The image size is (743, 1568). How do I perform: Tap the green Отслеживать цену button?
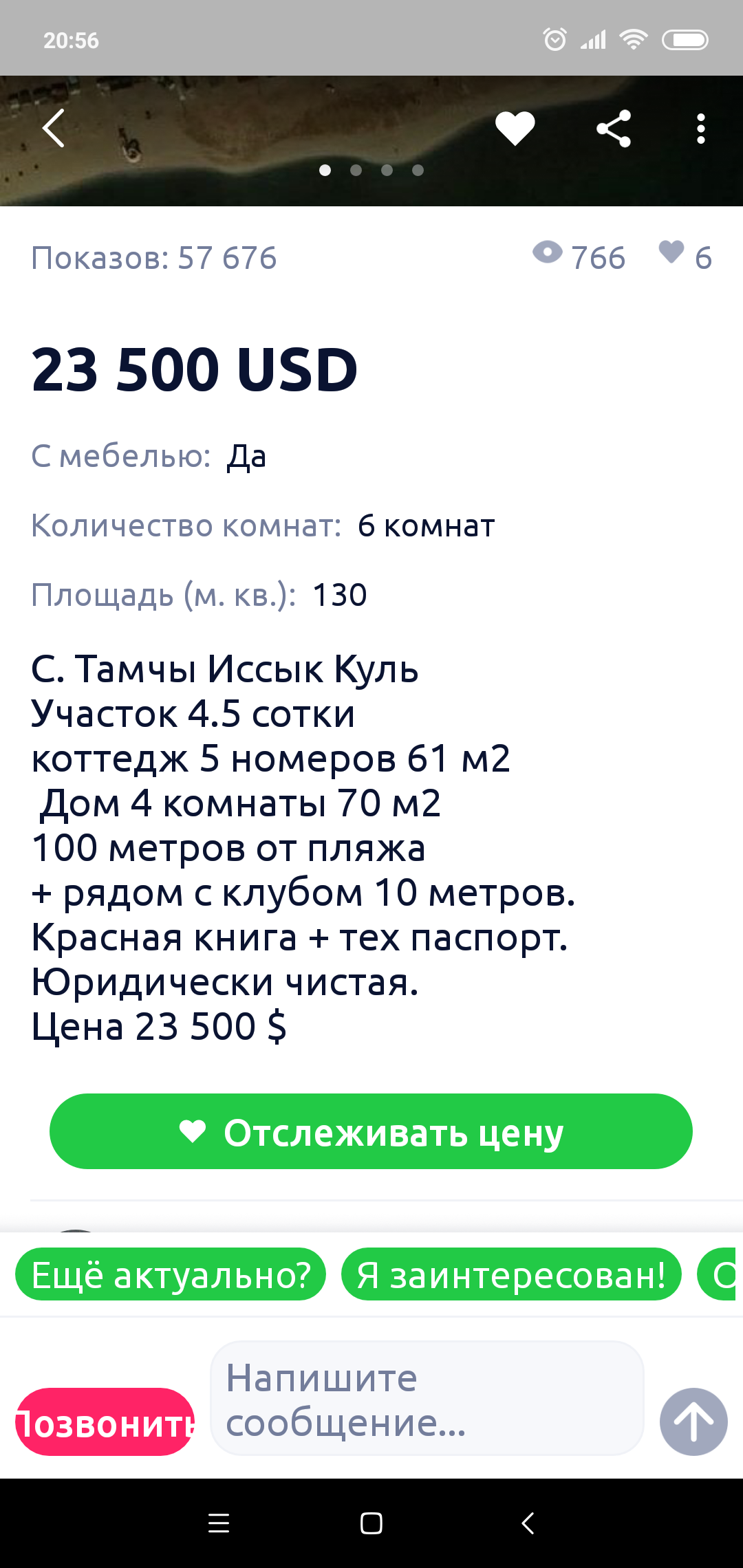[371, 1131]
